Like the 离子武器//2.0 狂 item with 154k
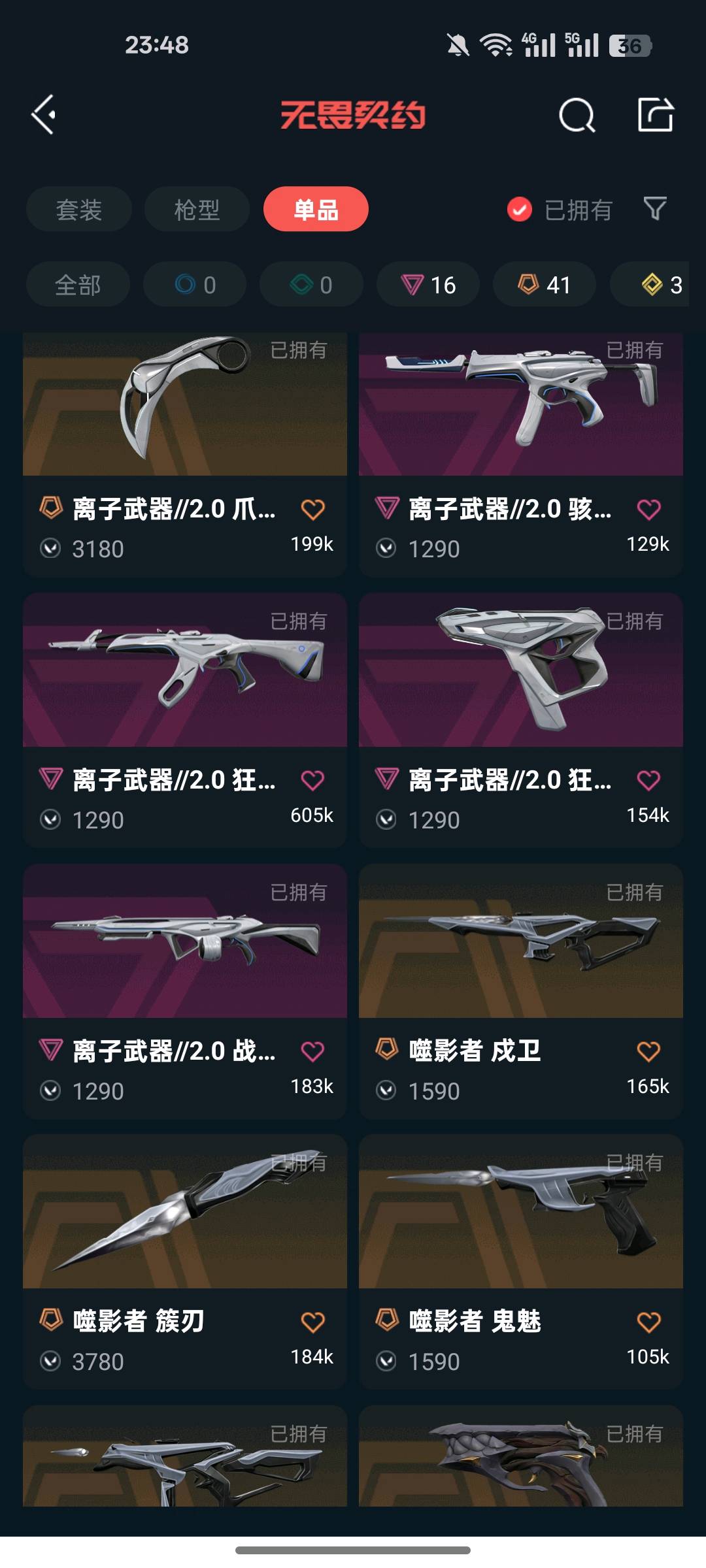 point(648,780)
